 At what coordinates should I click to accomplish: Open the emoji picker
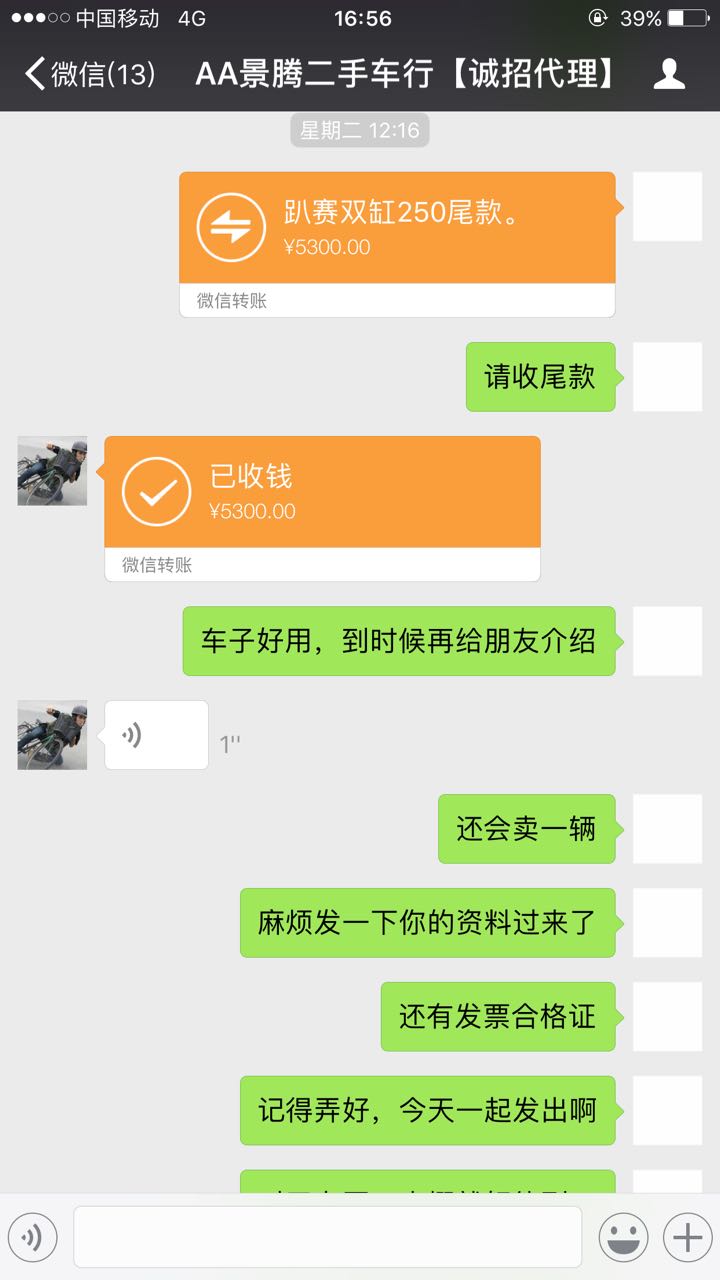(623, 1238)
